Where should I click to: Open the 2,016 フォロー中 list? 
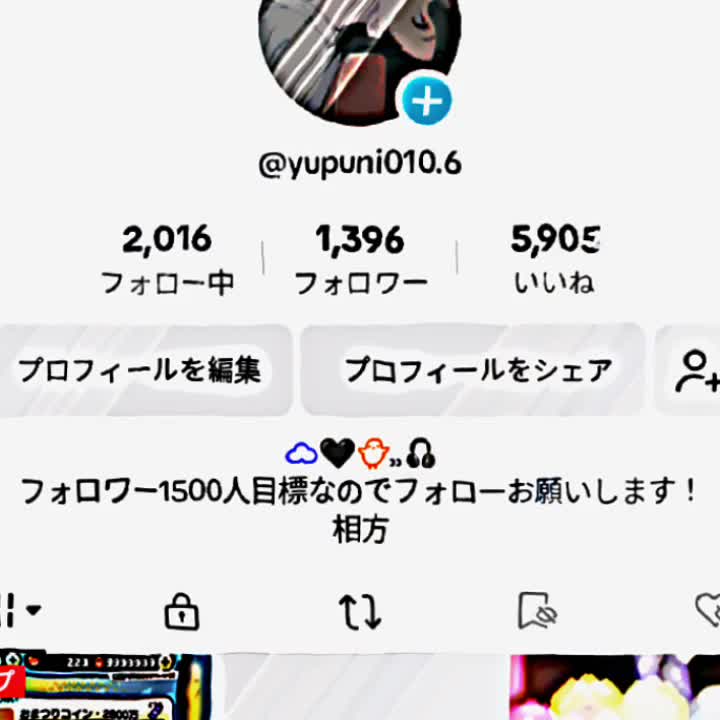pos(167,259)
